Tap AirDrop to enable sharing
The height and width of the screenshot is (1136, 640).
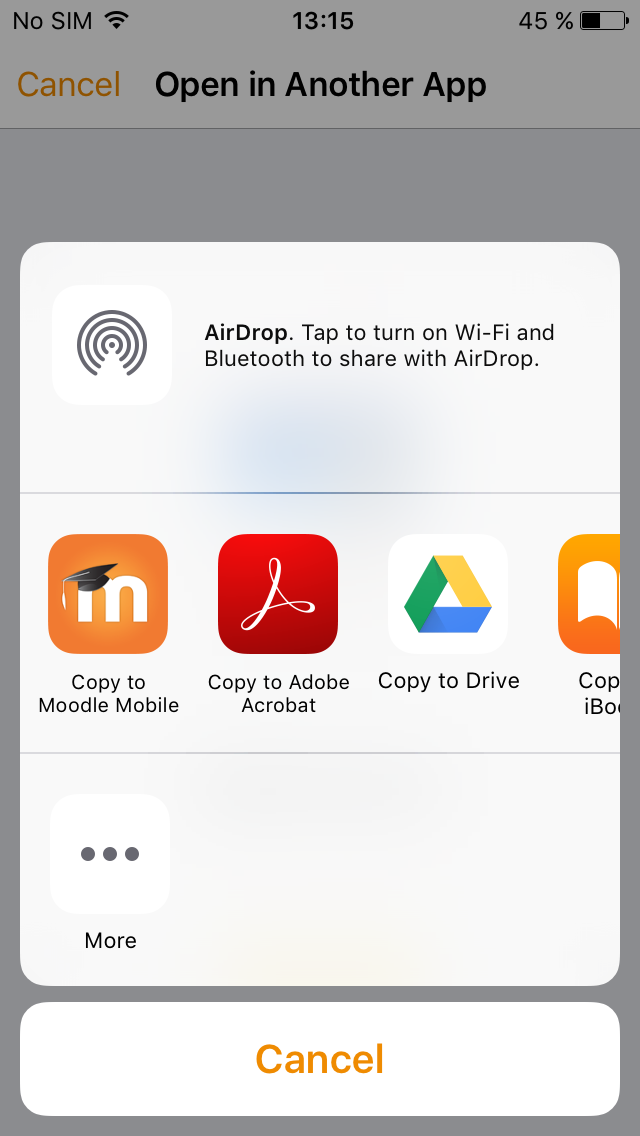tap(112, 345)
